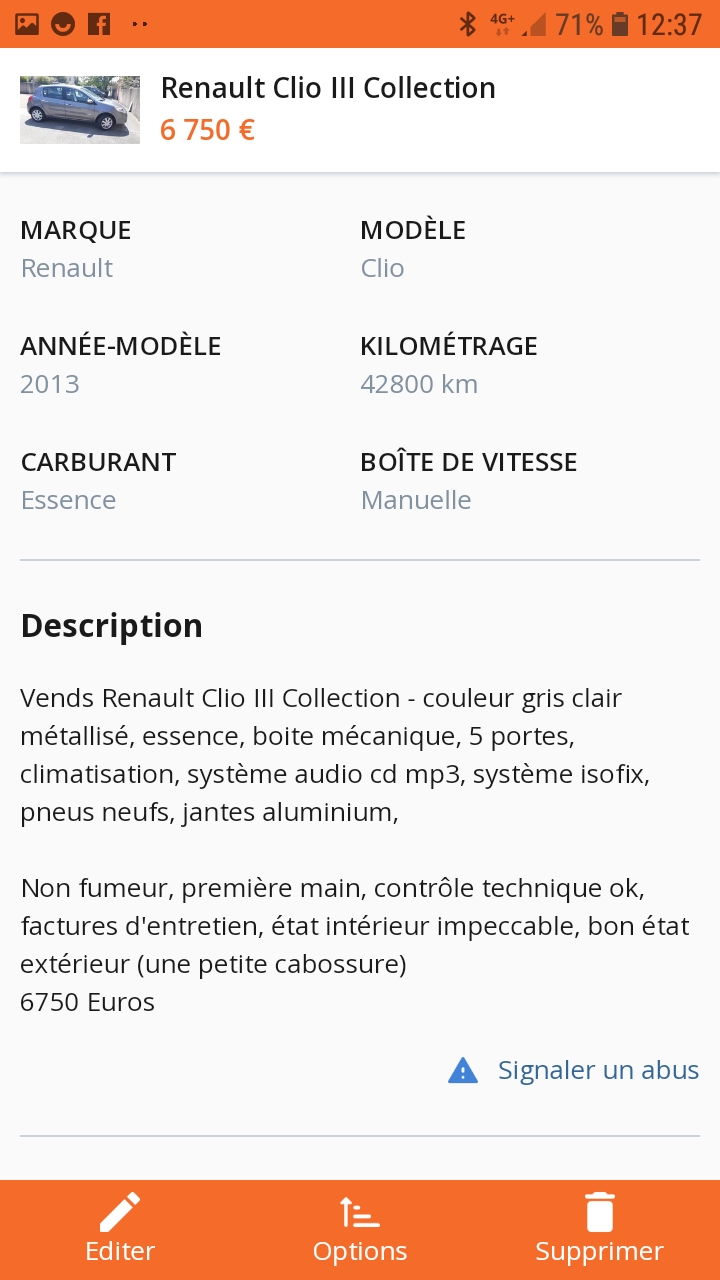Open the Options menu
Viewport: 720px width, 1280px height.
(x=360, y=1229)
